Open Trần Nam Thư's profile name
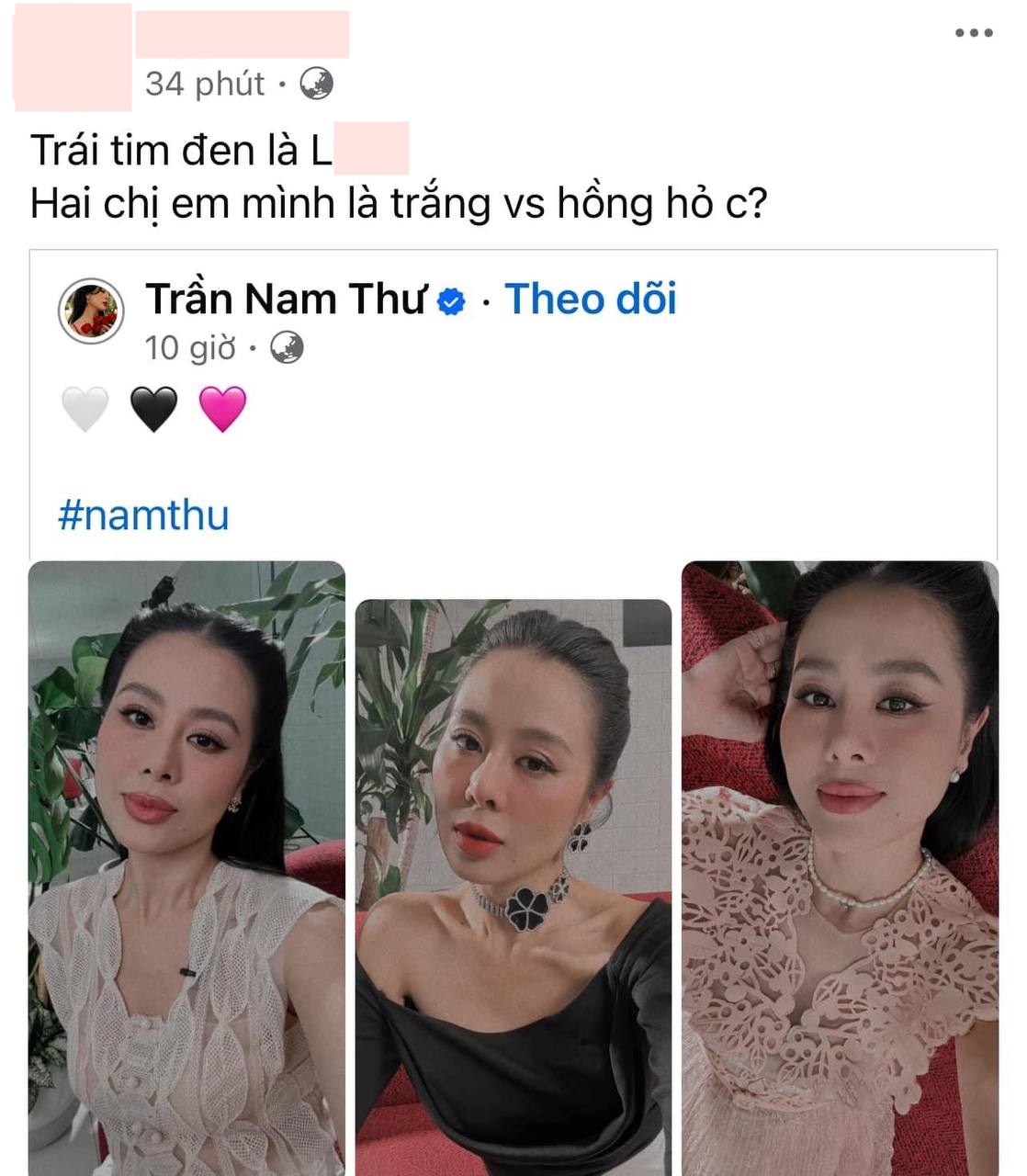 286,299
